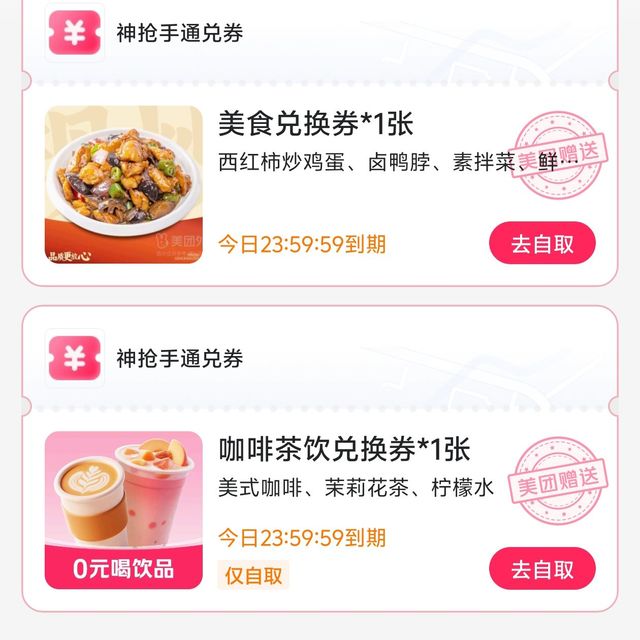Screen dimensions: 640x640
Task: Open the 美食兑换券 food image tile
Action: pos(123,186)
